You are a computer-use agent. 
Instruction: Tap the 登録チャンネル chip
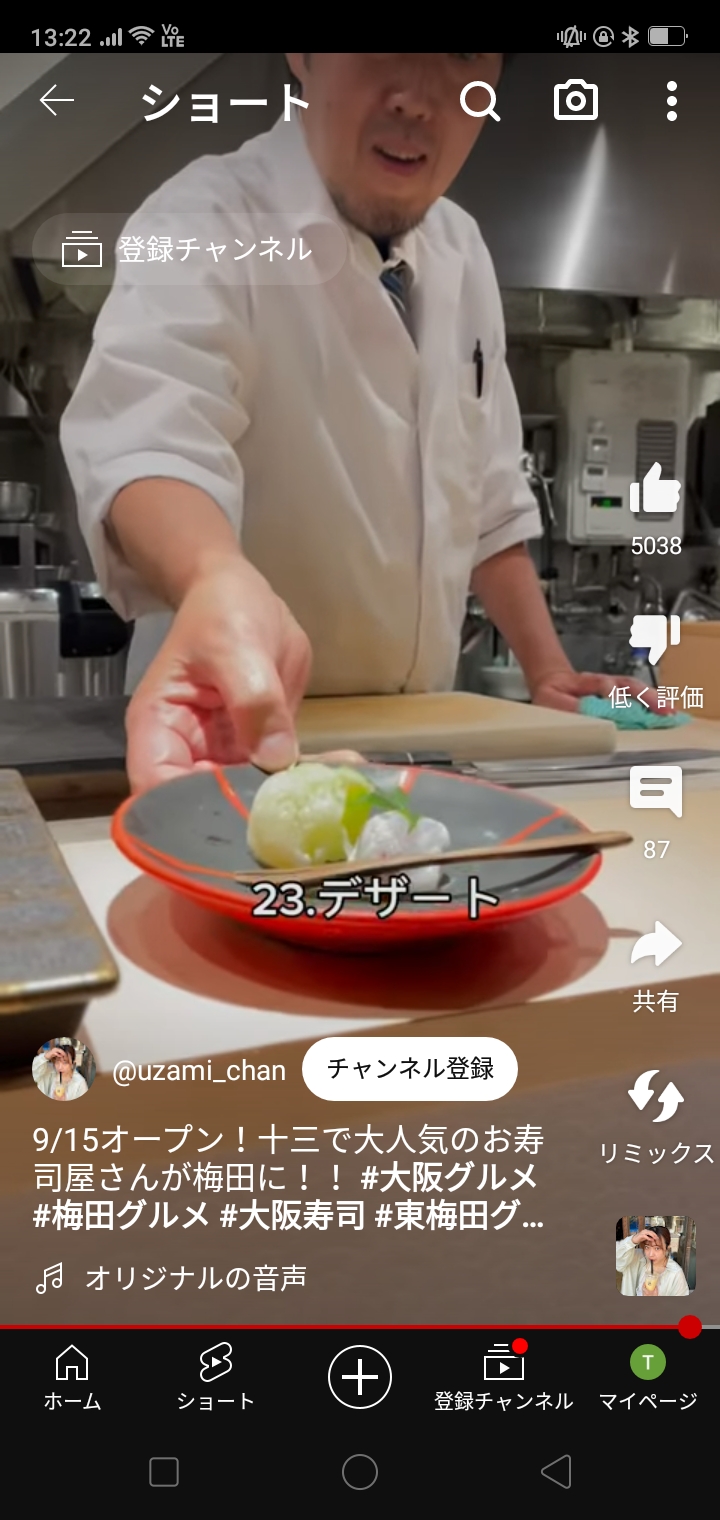pos(190,250)
